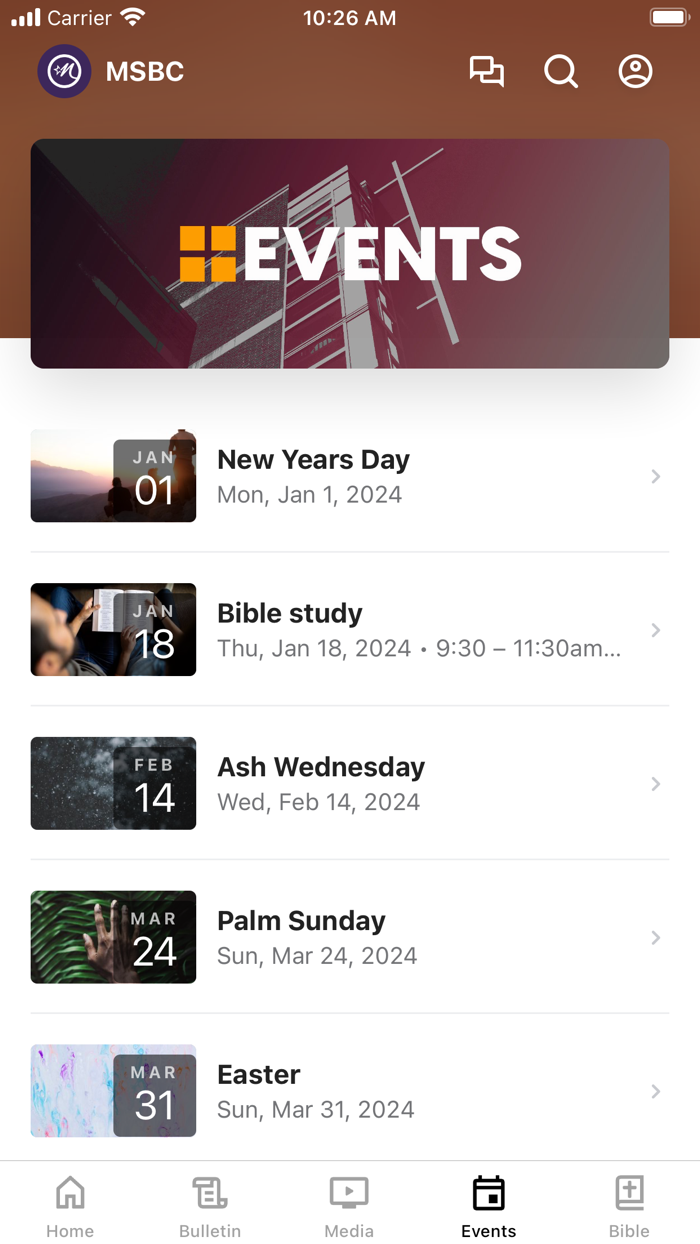
Task: Open search from the top bar
Action: (561, 72)
